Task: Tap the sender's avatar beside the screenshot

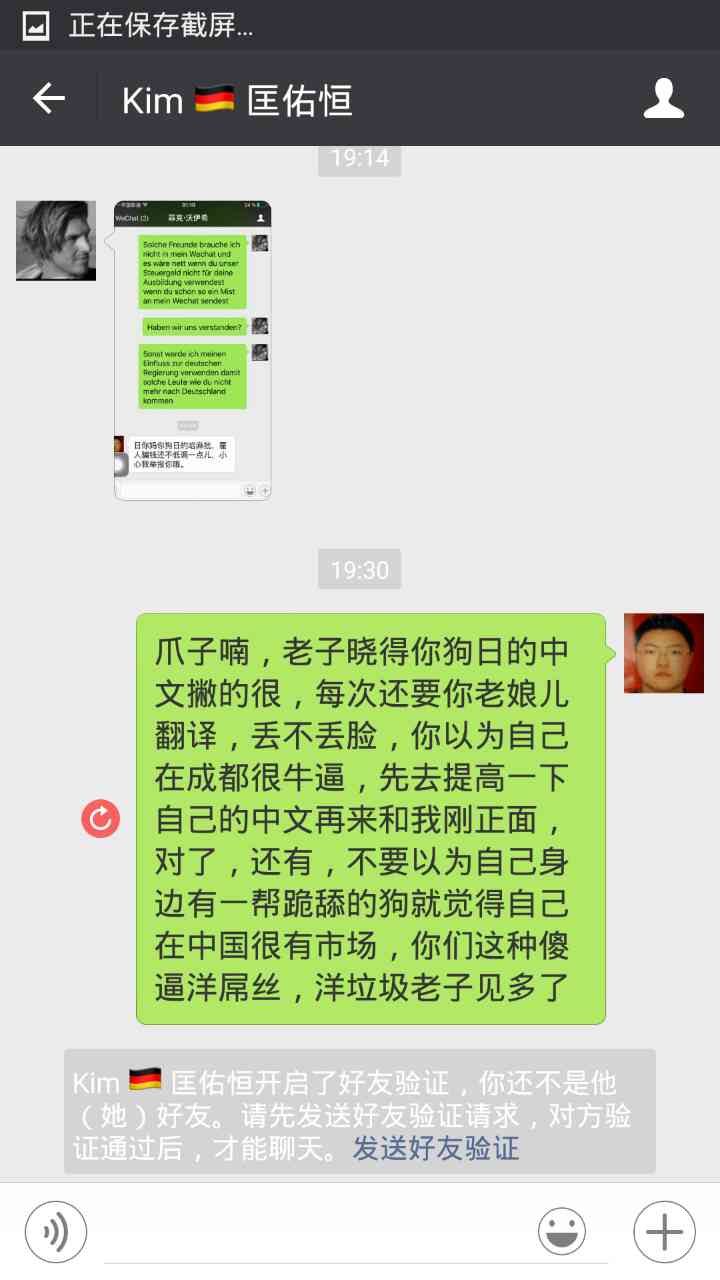Action: pyautogui.click(x=56, y=241)
